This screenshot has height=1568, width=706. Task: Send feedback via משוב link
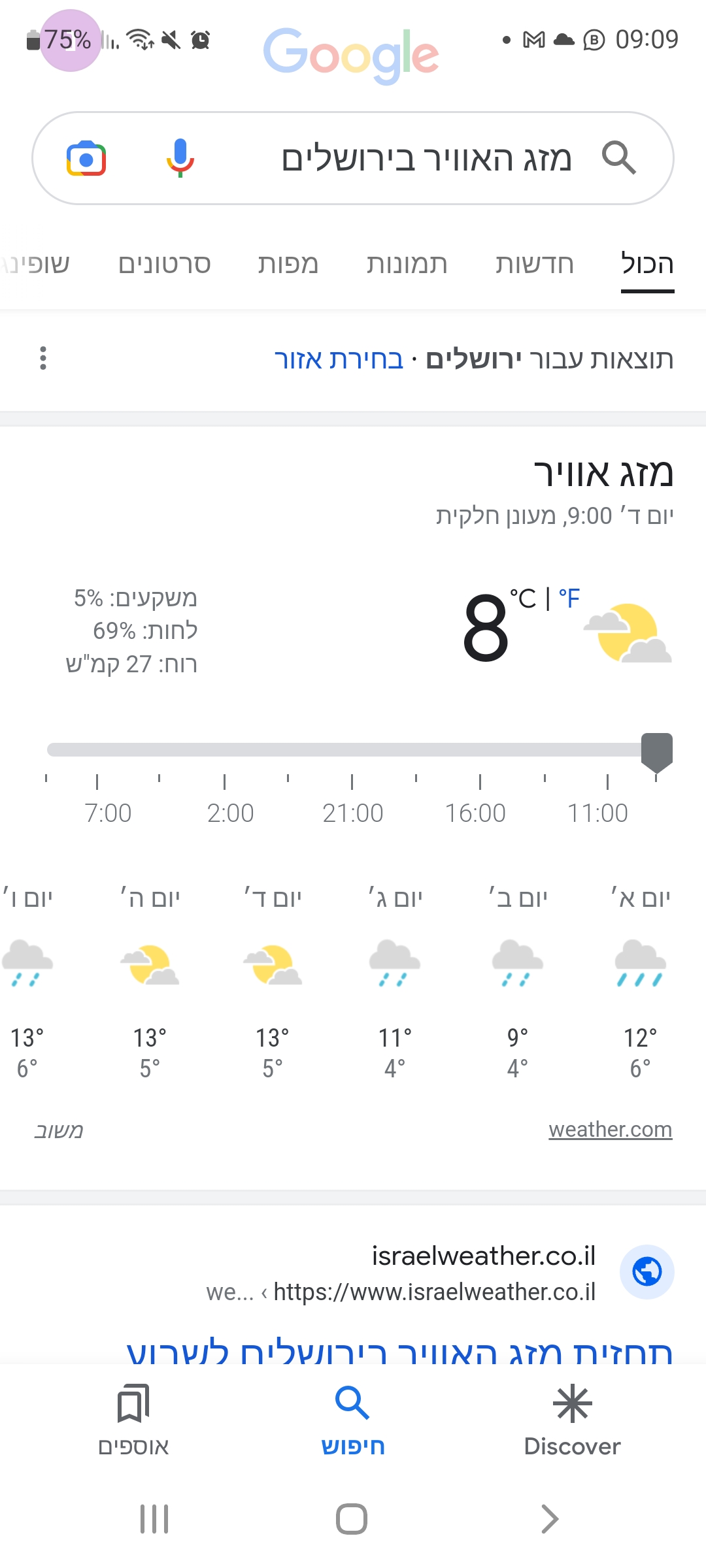(58, 1130)
